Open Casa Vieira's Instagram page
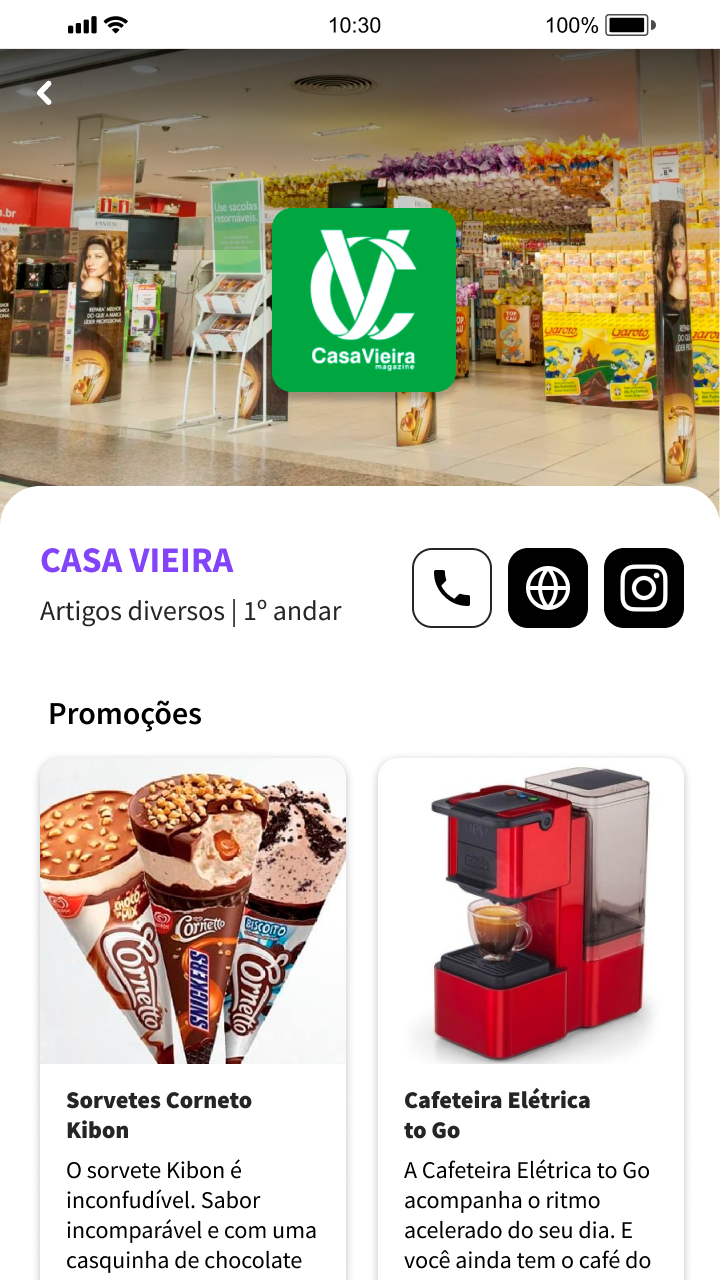Screen dimensions: 720x1280 pyautogui.click(x=644, y=588)
